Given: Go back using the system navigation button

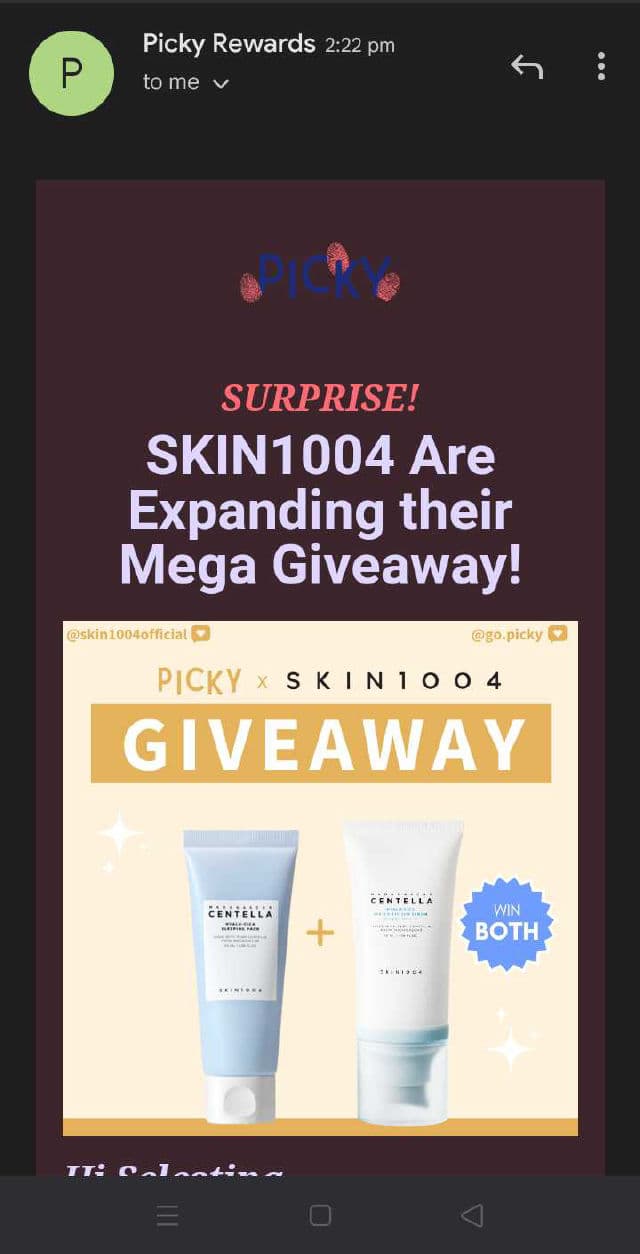Looking at the screenshot, I should tap(472, 1215).
